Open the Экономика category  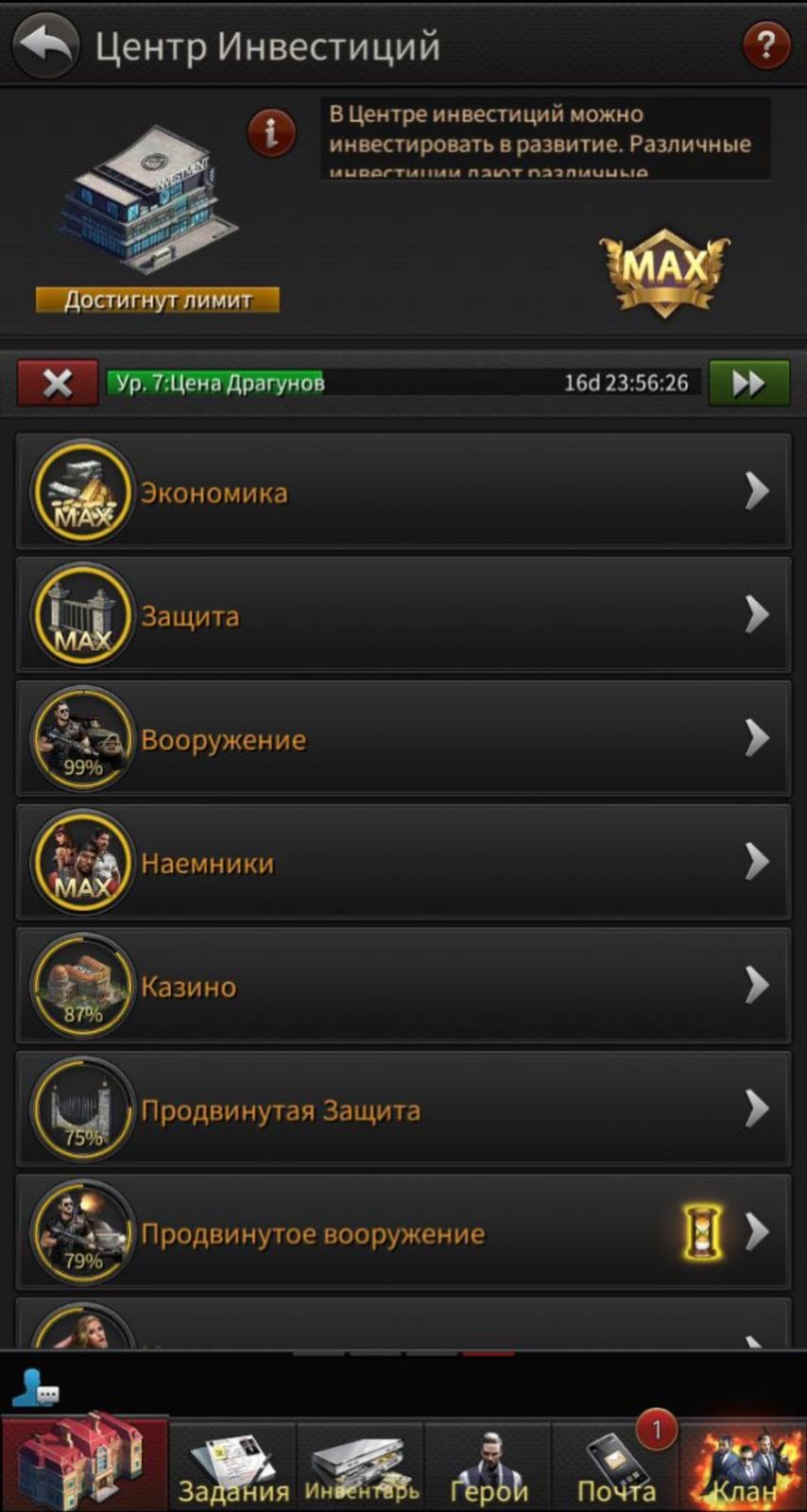403,491
